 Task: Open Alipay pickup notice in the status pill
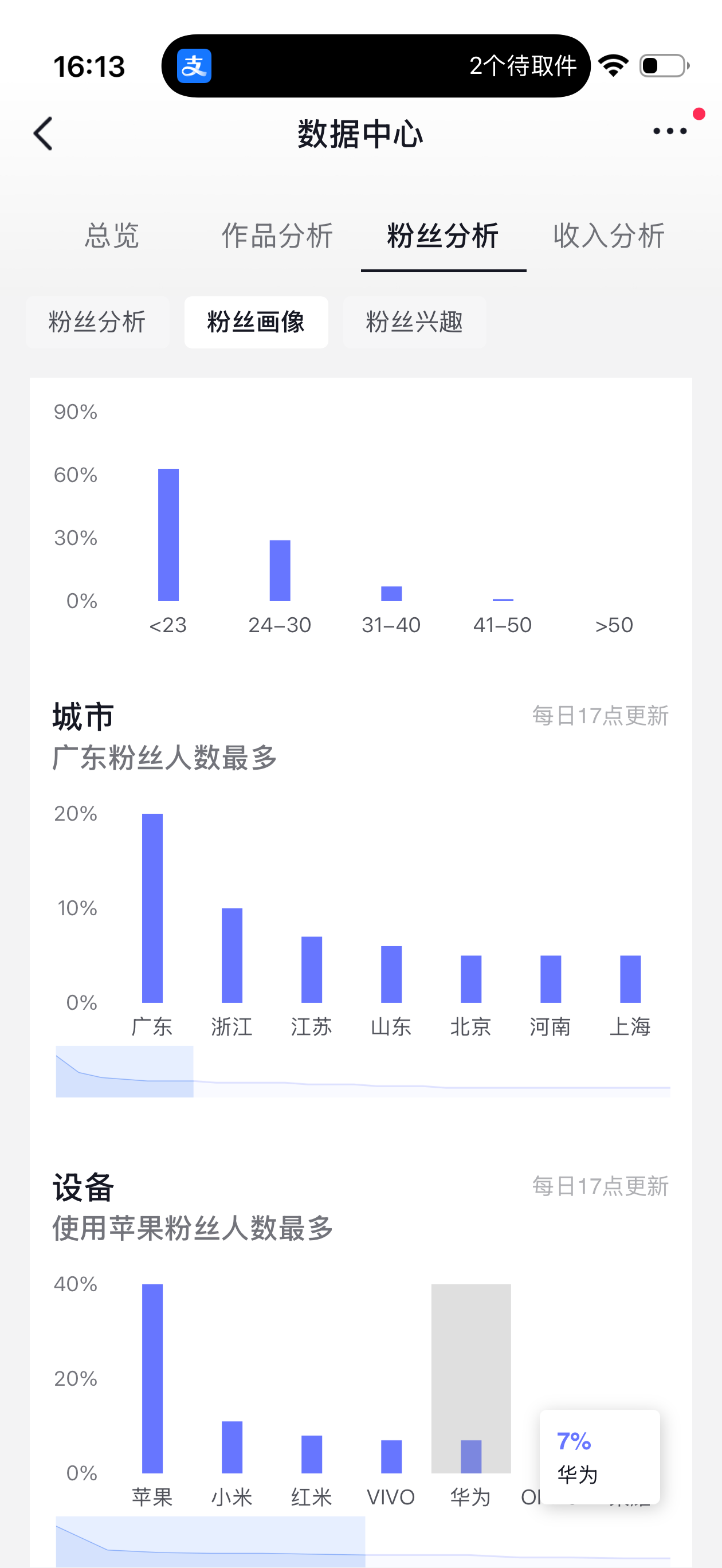point(375,66)
